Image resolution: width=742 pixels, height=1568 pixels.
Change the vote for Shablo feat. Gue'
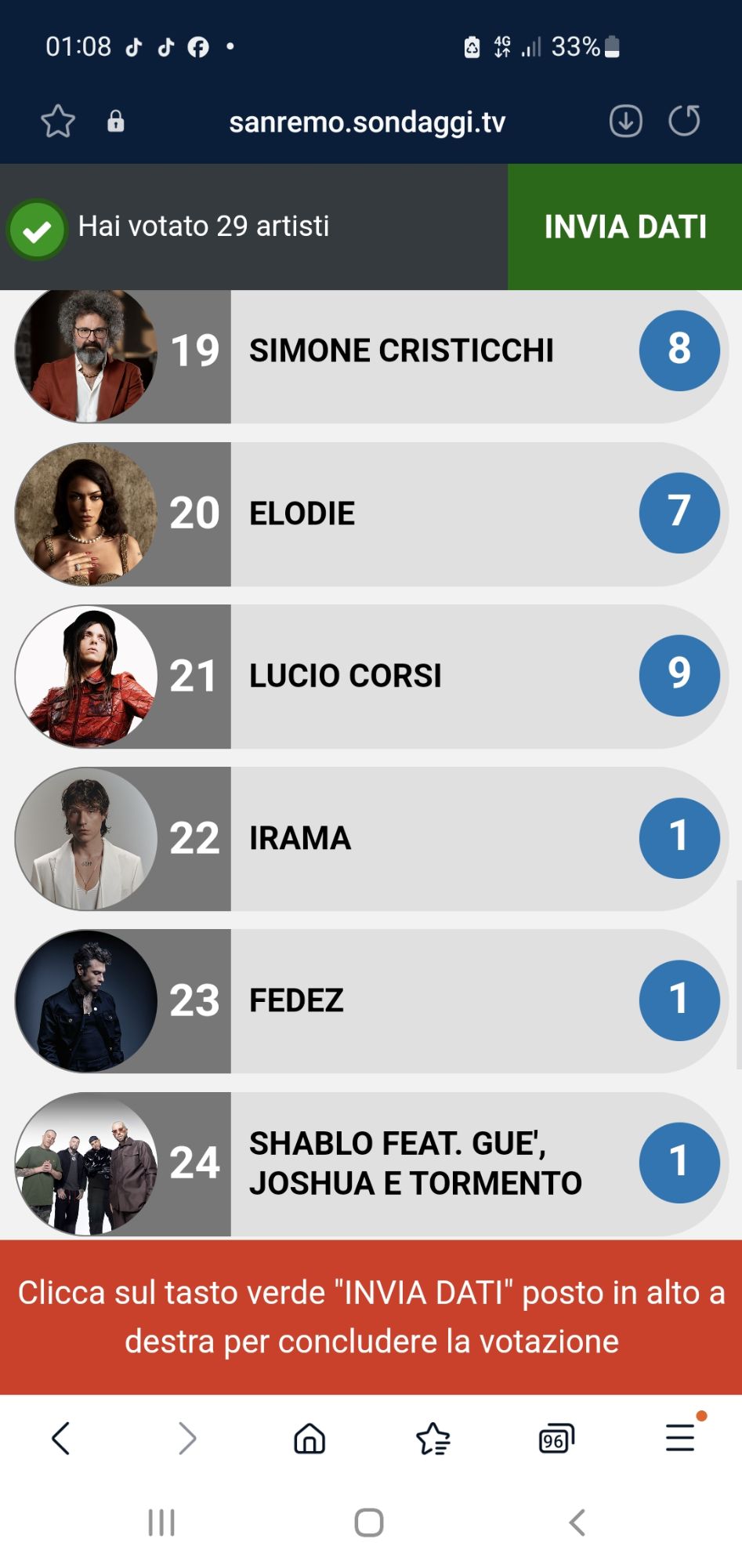tap(679, 1162)
